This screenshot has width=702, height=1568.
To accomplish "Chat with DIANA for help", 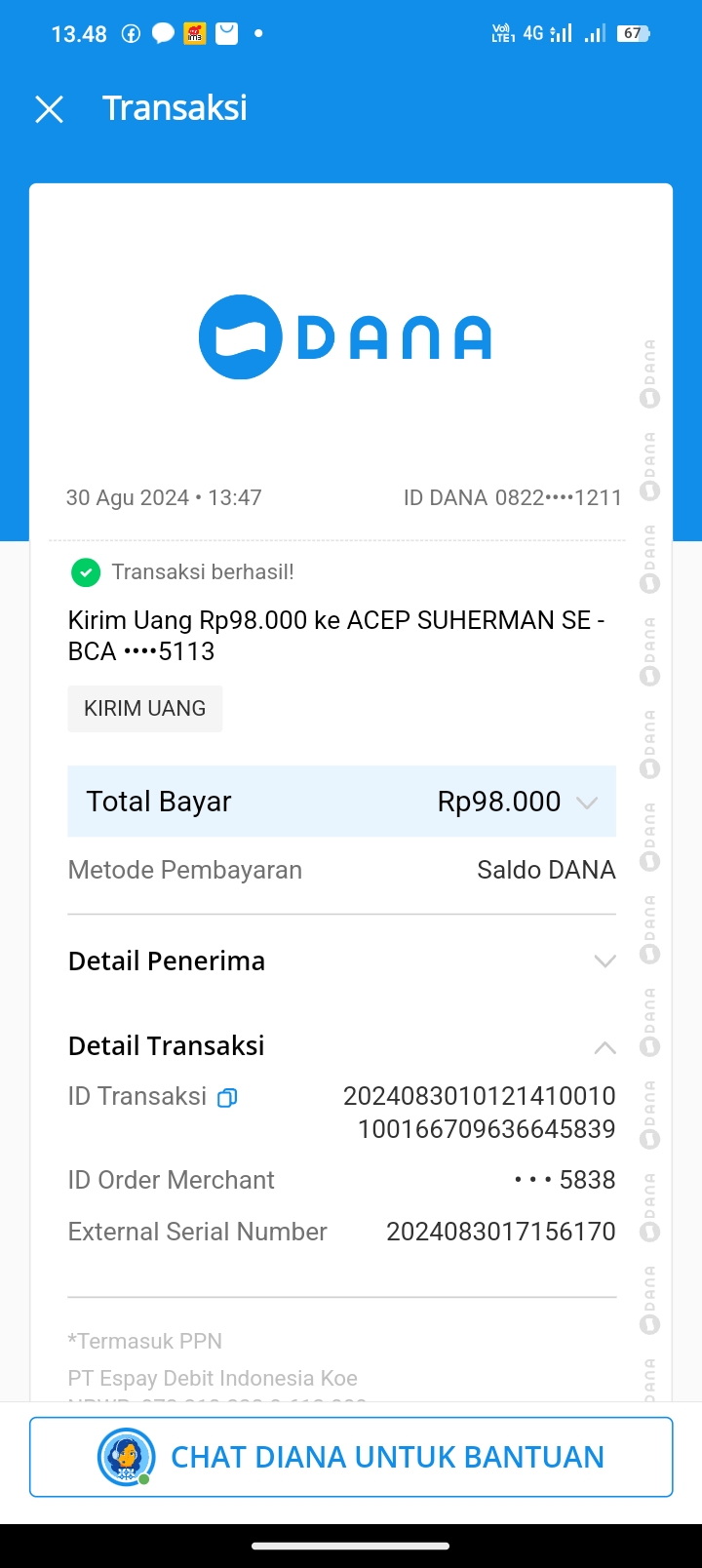I will point(351,1457).
